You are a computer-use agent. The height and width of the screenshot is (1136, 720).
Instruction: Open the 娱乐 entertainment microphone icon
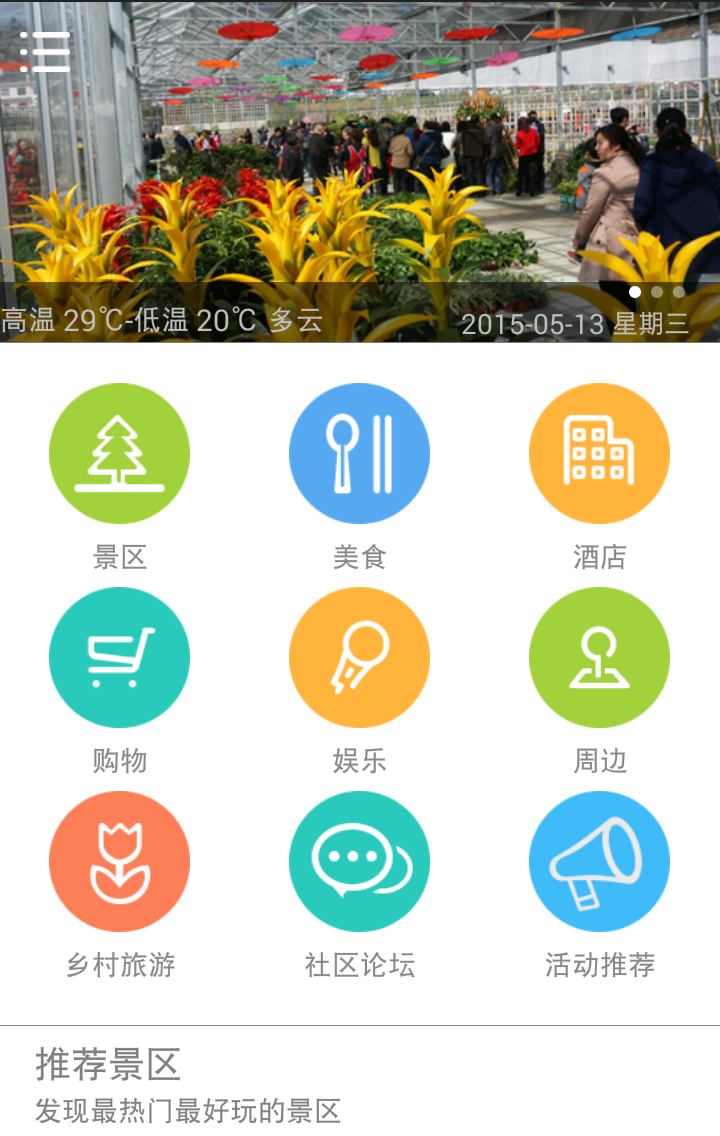pyautogui.click(x=359, y=657)
